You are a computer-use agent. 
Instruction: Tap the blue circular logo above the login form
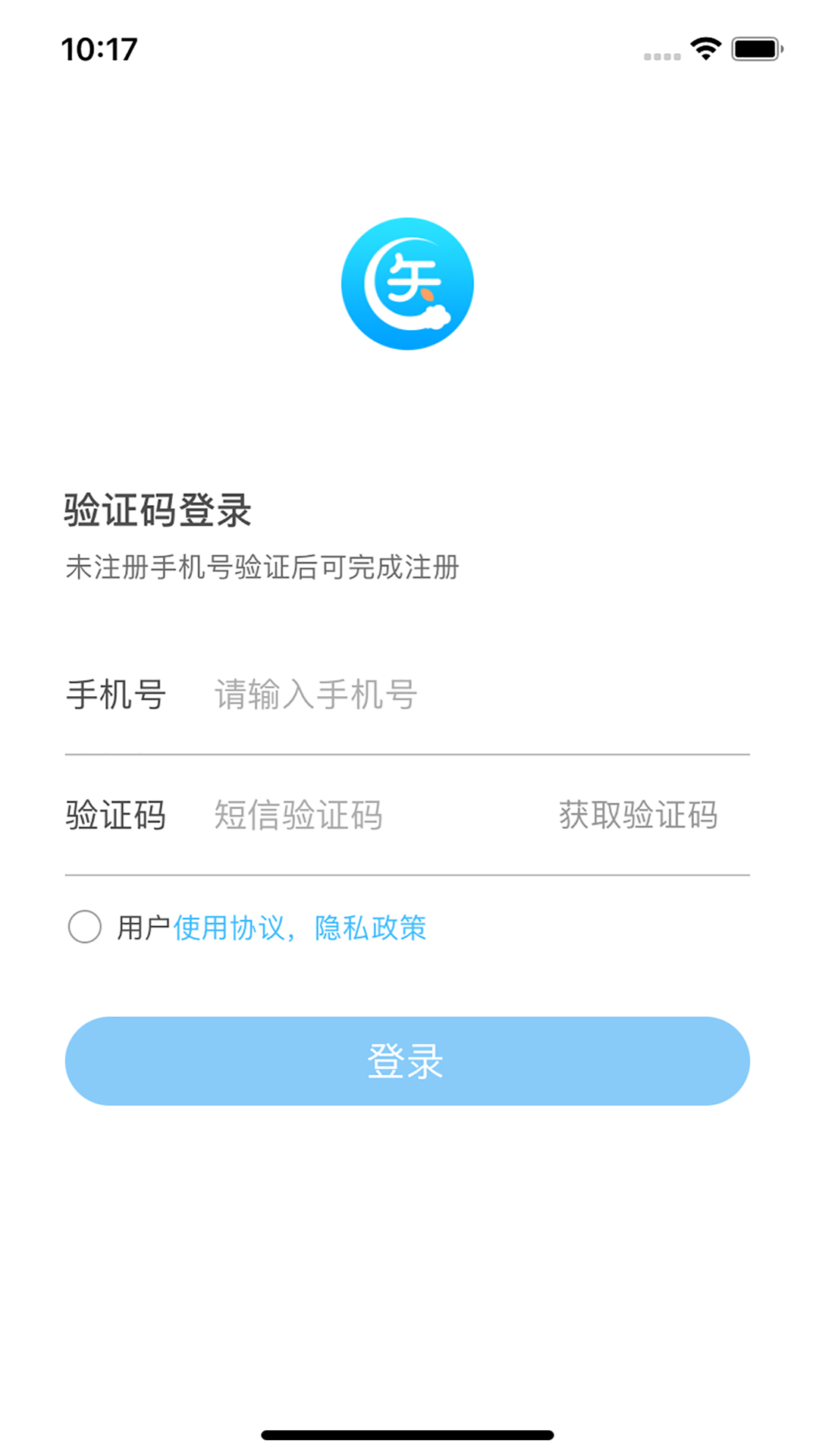click(x=408, y=283)
